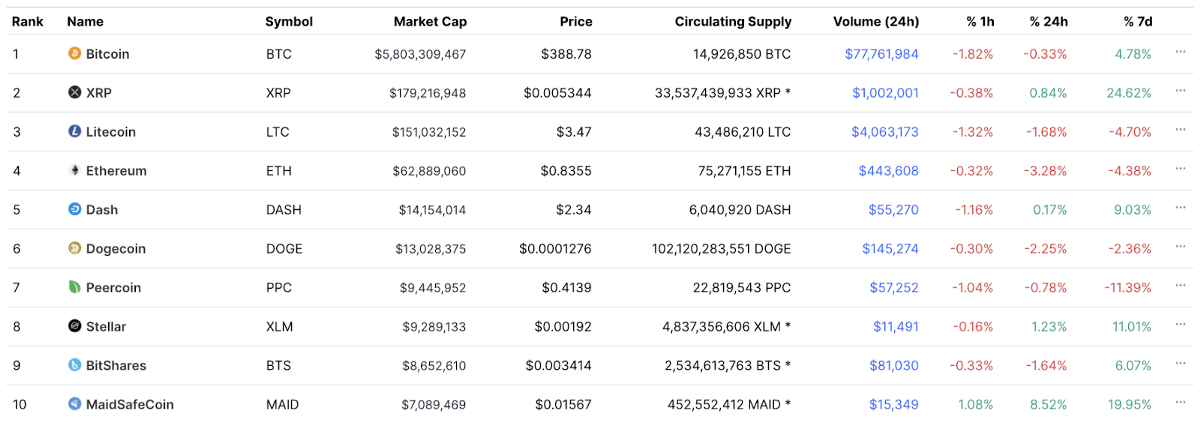Sort the table by Rank column
This screenshot has width=1200, height=422.
(x=27, y=21)
